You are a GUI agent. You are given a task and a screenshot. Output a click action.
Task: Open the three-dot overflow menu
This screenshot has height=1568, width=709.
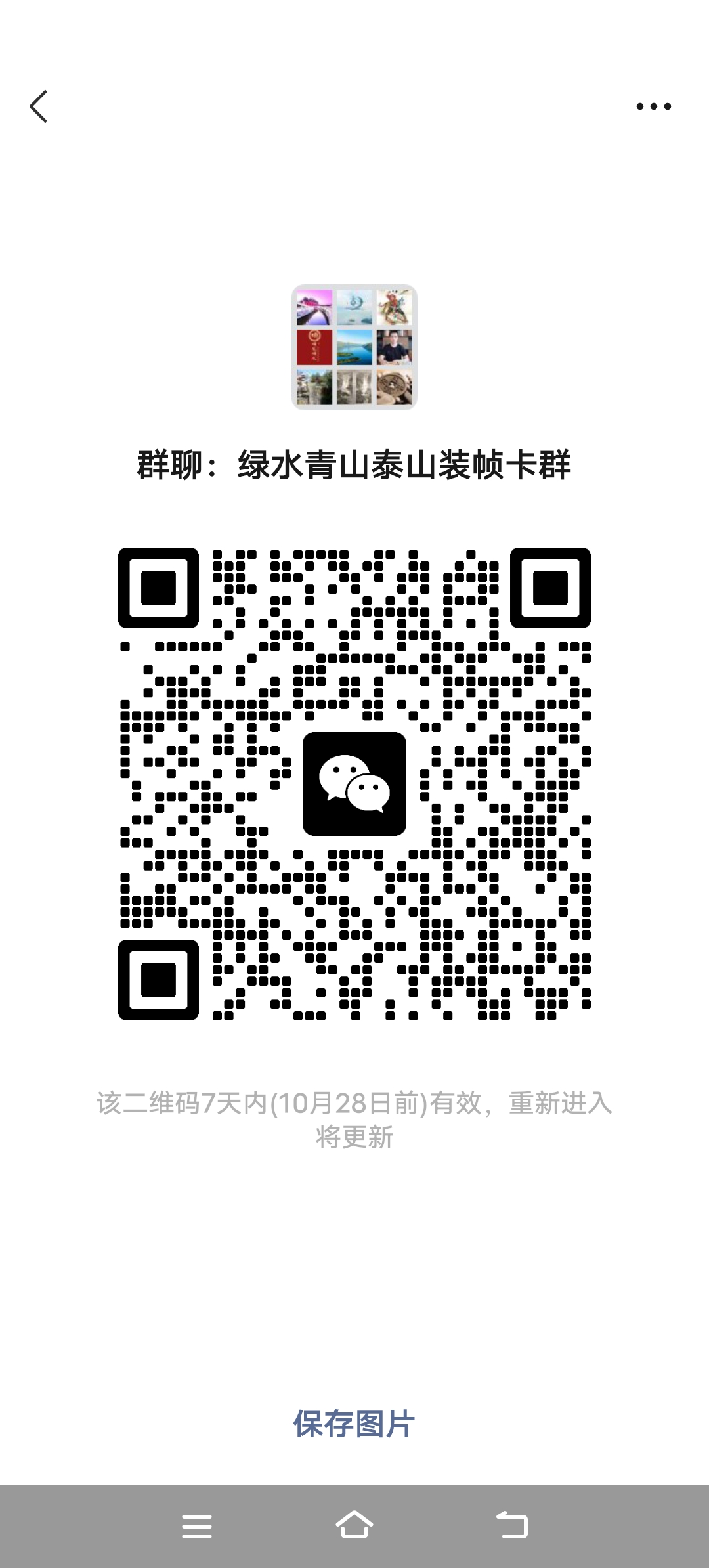[x=654, y=106]
